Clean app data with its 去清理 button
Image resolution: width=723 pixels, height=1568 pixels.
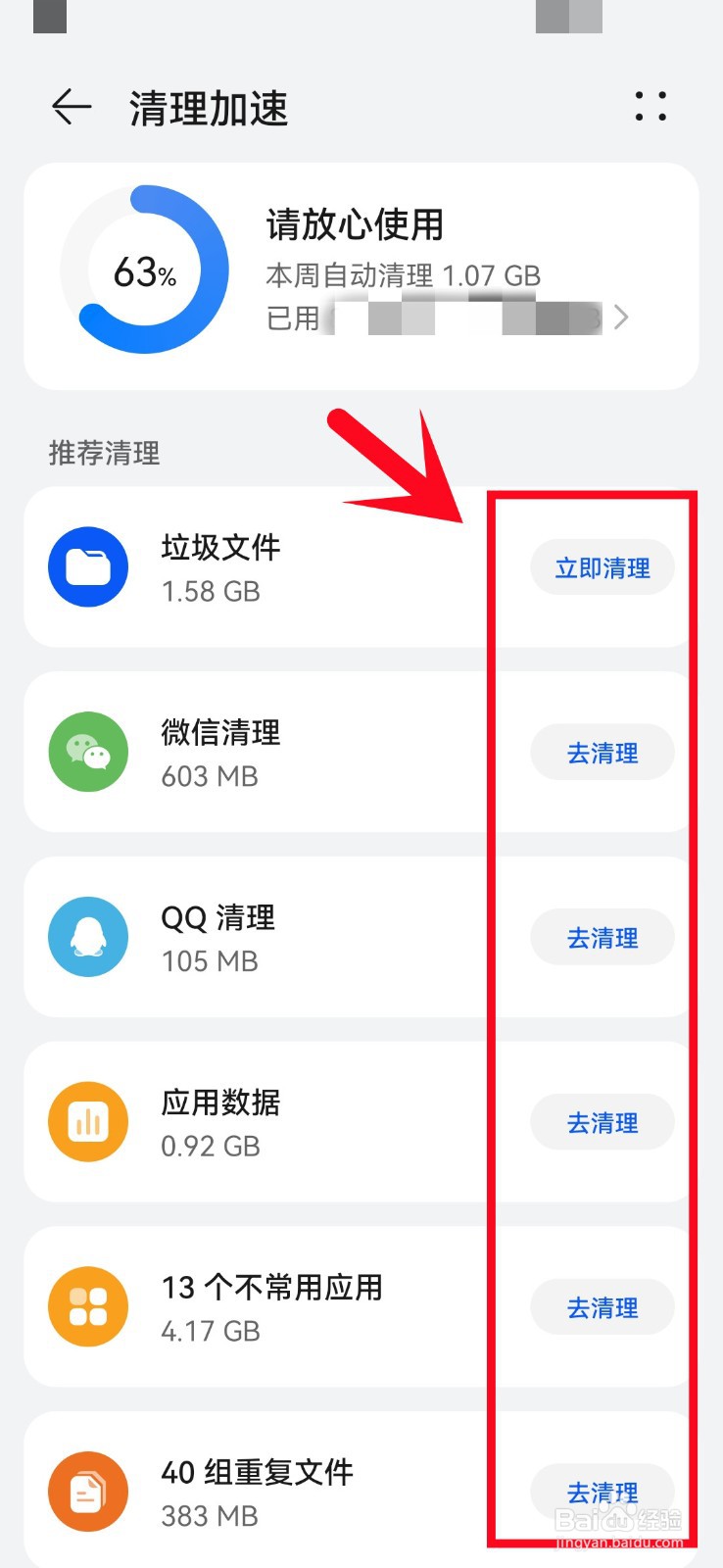click(602, 1122)
